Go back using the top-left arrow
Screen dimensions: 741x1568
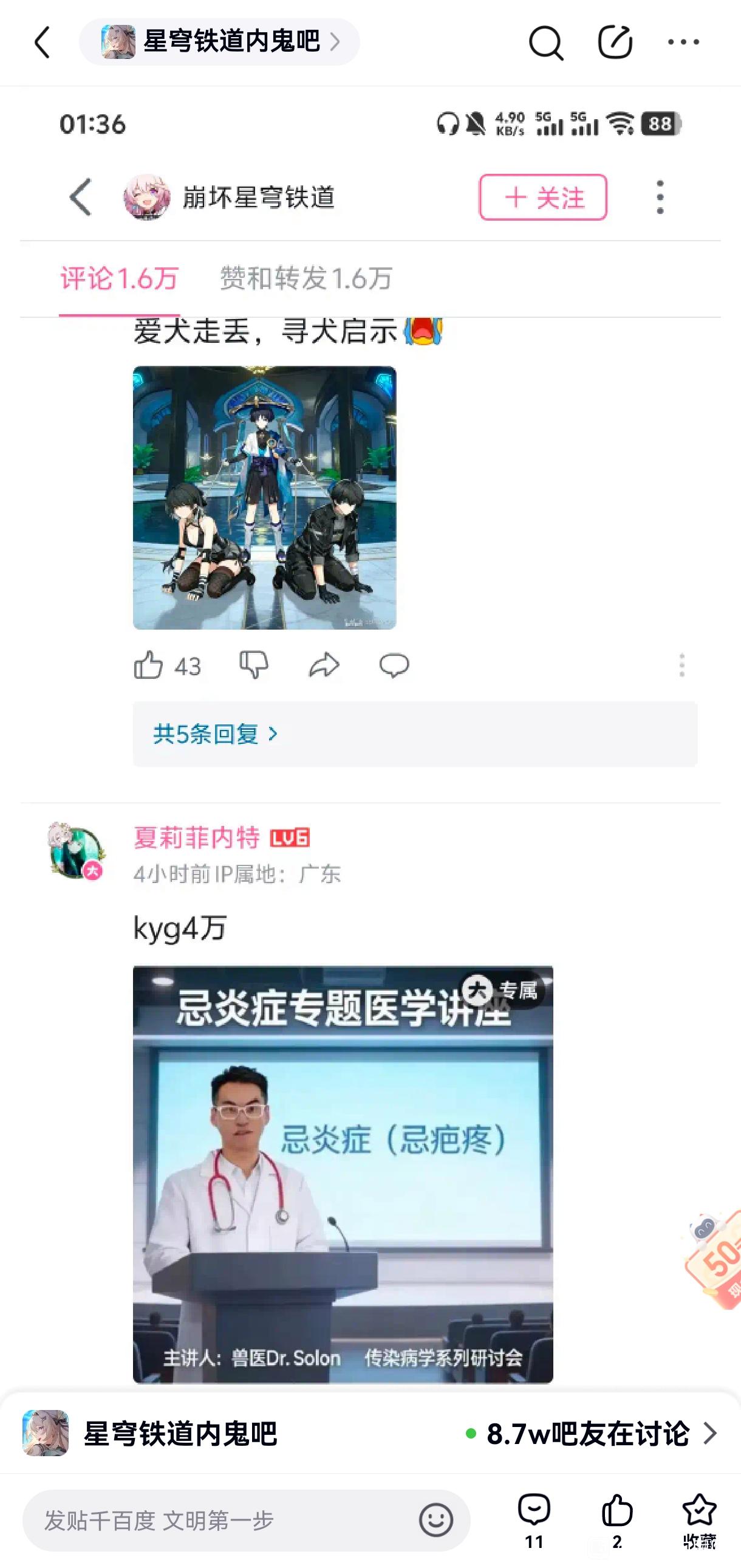[43, 43]
